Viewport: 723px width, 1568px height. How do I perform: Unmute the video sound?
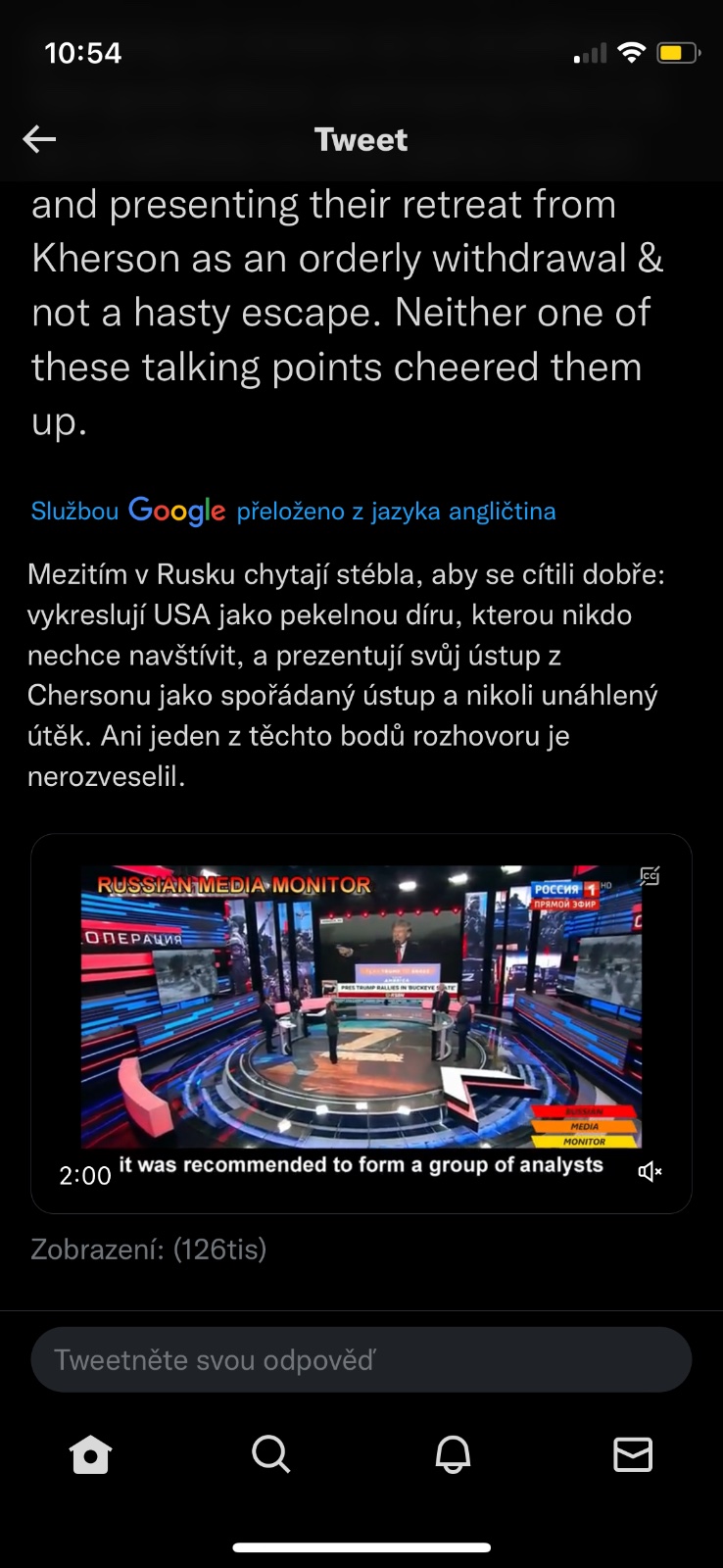point(650,1171)
